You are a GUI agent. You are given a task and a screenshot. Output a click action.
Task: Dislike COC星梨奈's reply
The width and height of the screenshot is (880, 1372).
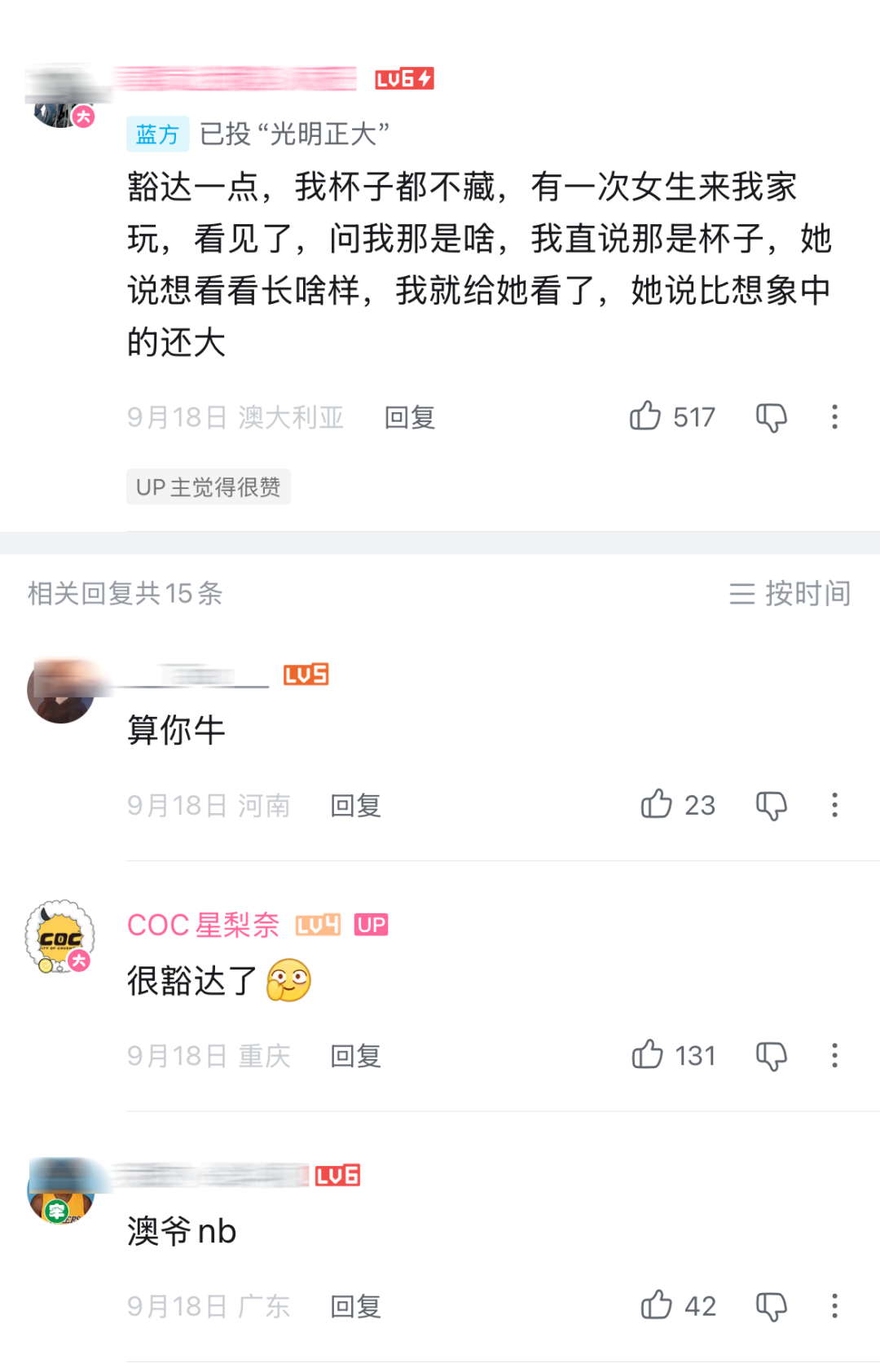click(x=771, y=1055)
